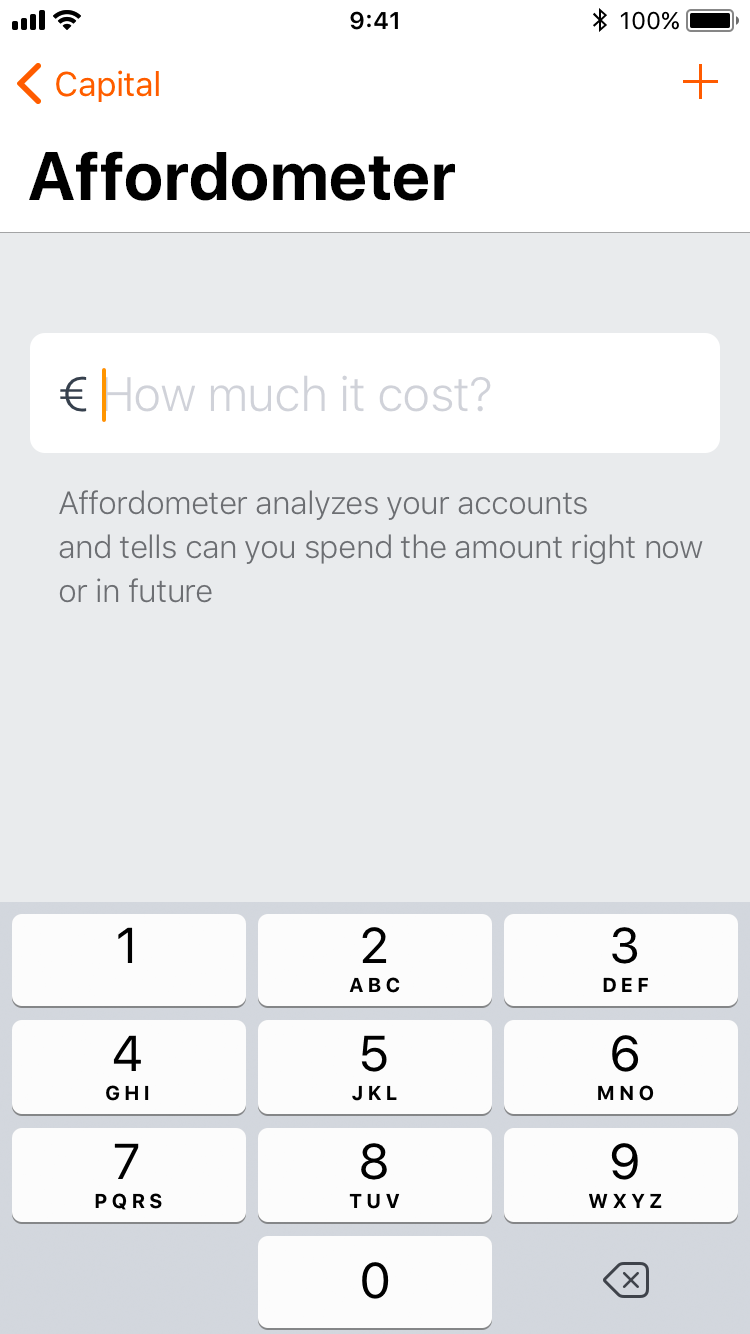Focus the How much it cost field
750x1334 pixels.
click(x=375, y=393)
